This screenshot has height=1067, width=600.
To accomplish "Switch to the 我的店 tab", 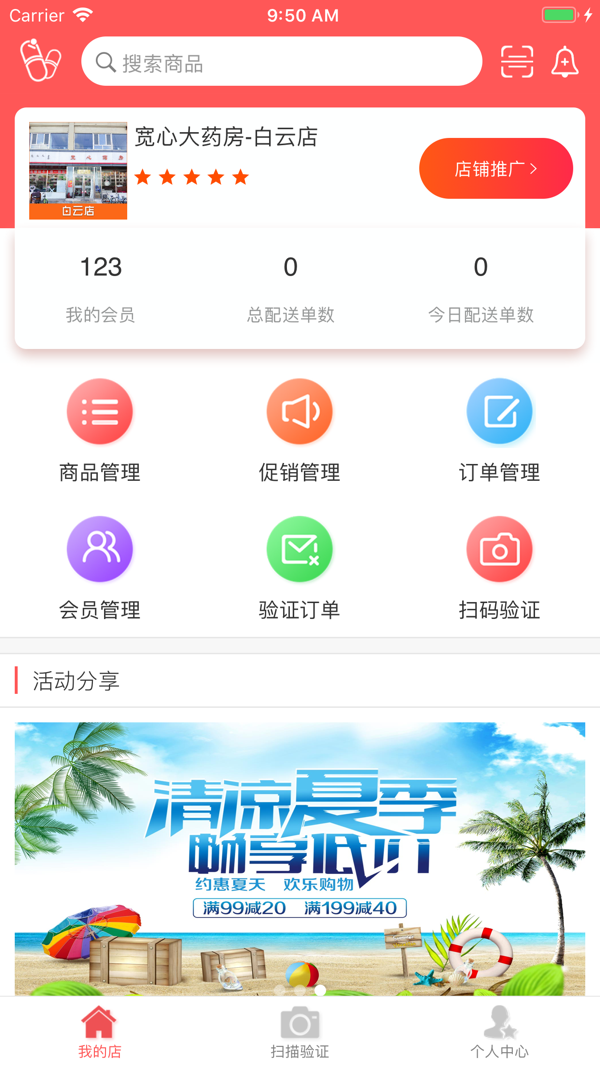I will 100,1032.
